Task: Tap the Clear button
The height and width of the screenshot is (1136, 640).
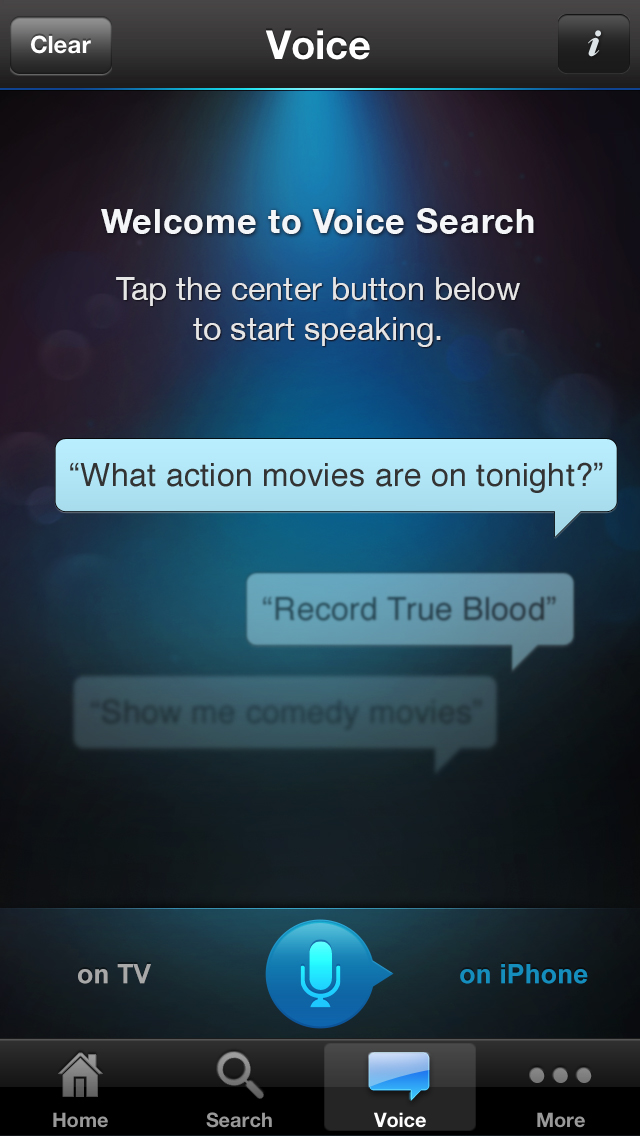Action: [x=60, y=45]
